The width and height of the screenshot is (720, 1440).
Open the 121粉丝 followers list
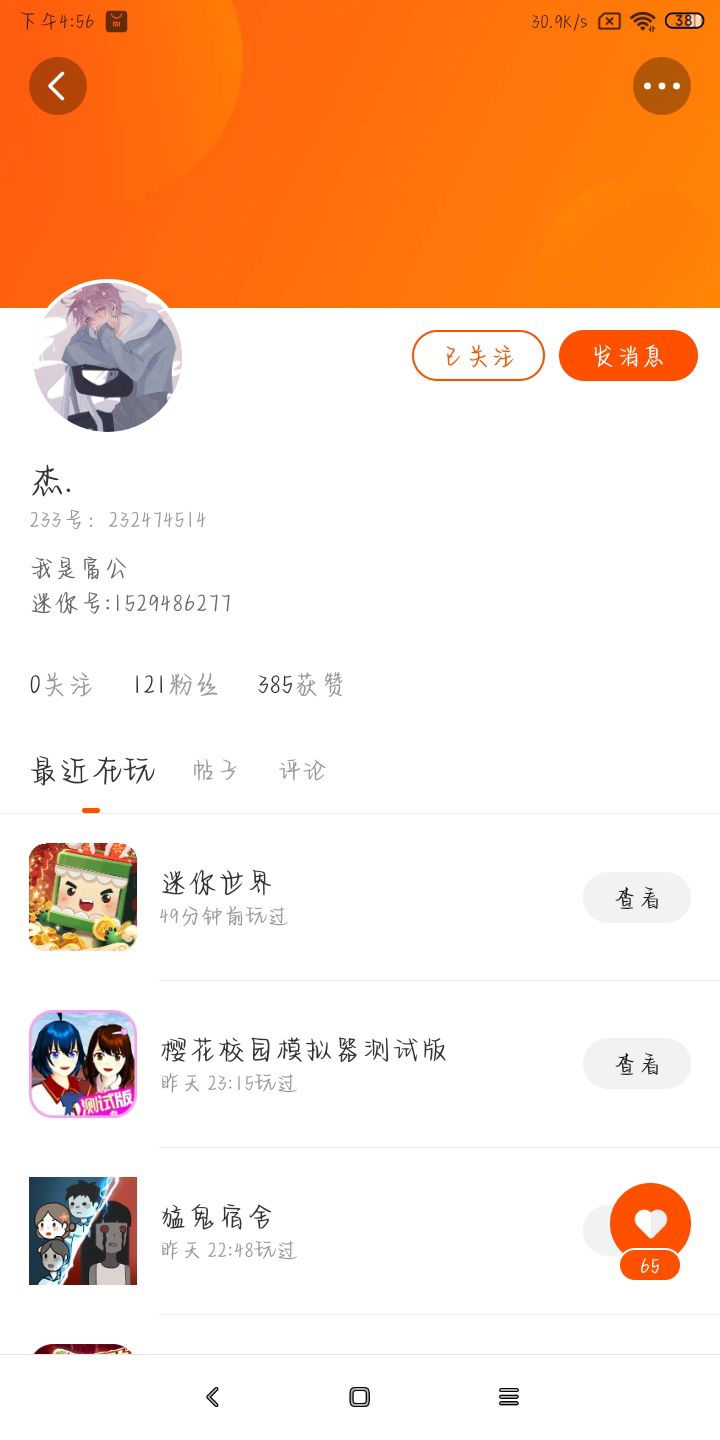[175, 685]
